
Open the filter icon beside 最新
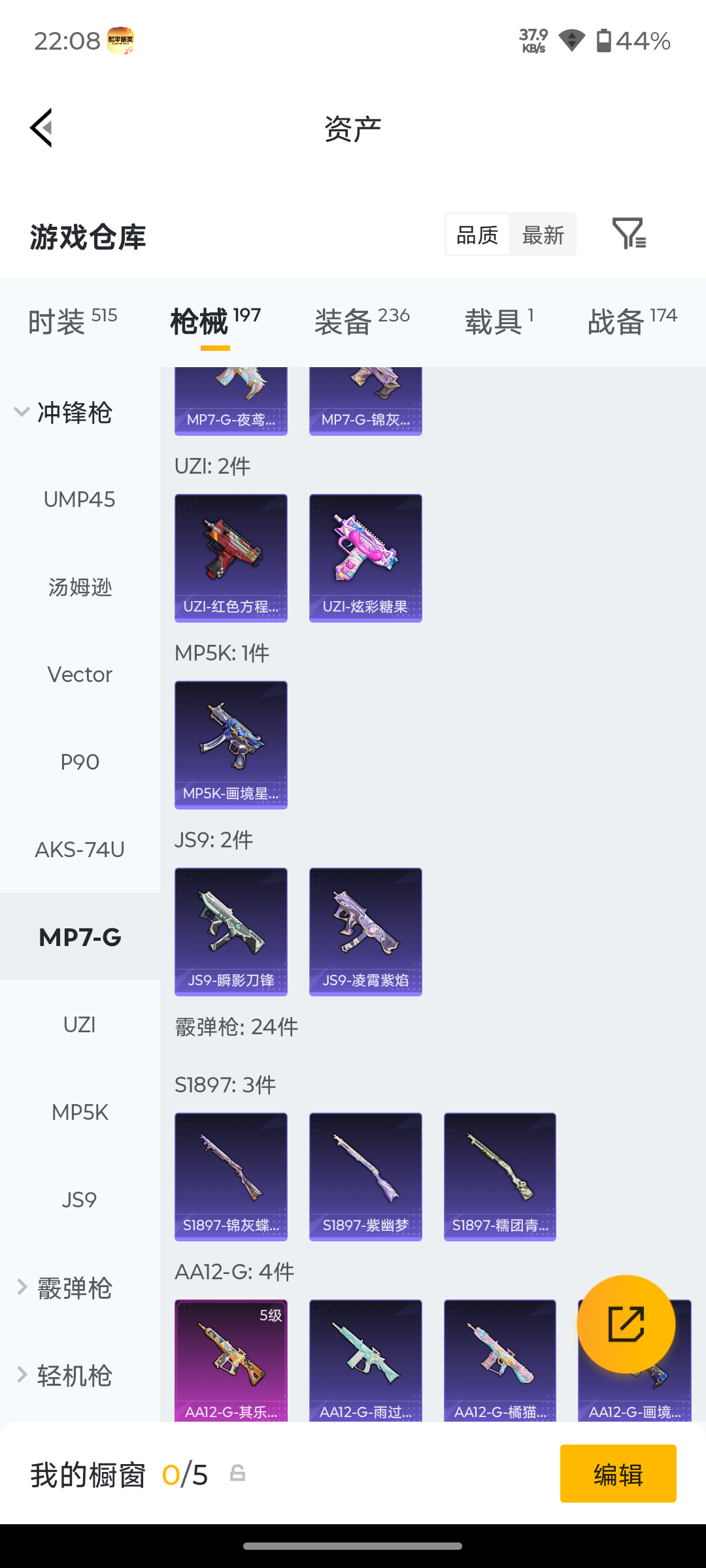click(x=629, y=234)
